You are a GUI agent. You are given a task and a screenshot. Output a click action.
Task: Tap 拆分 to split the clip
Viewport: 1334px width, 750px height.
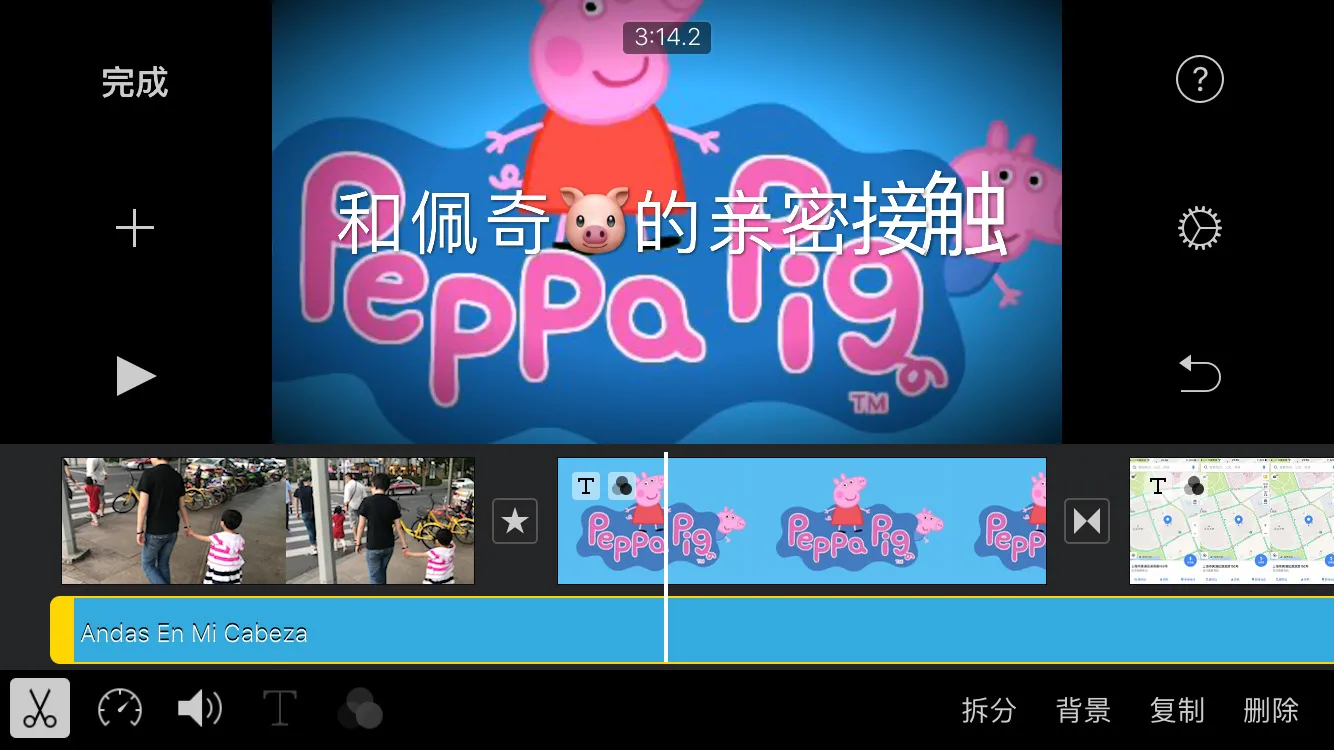(988, 710)
